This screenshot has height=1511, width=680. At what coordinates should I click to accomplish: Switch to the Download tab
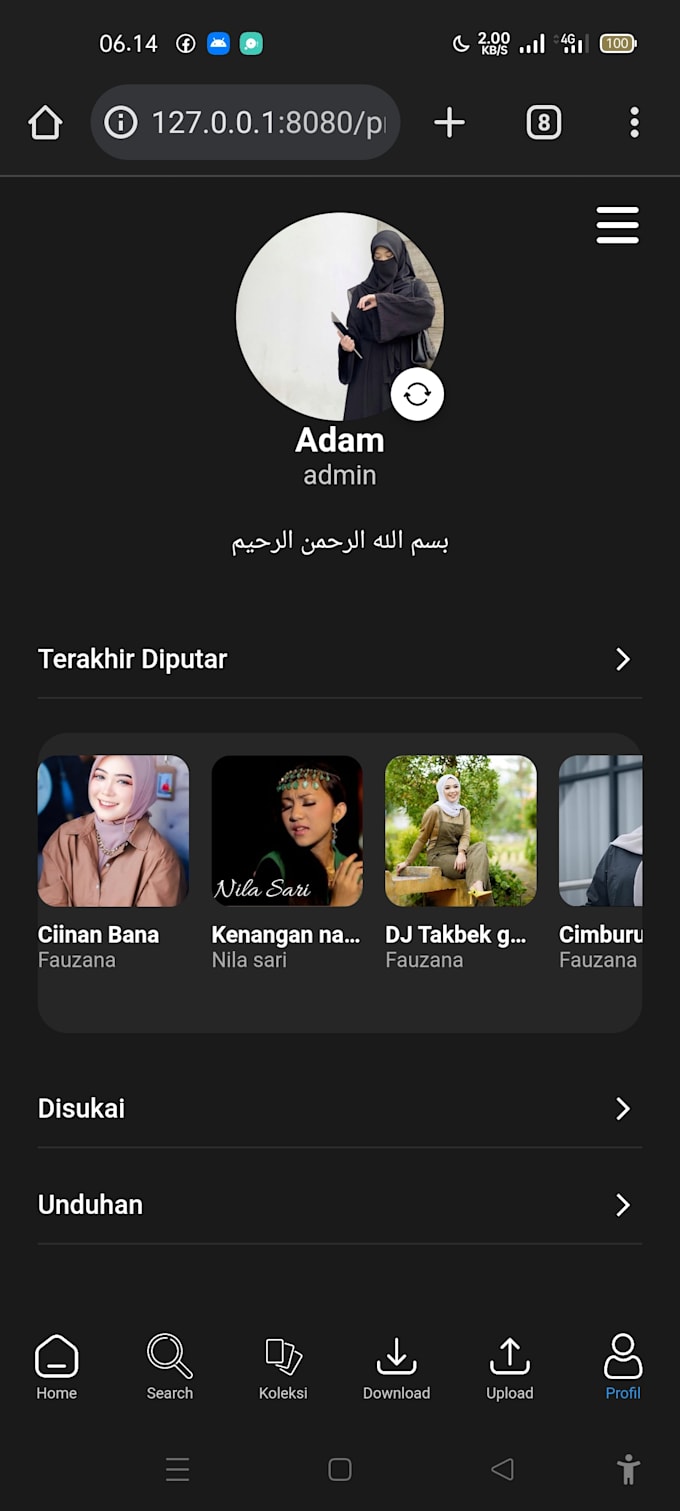pos(396,1367)
